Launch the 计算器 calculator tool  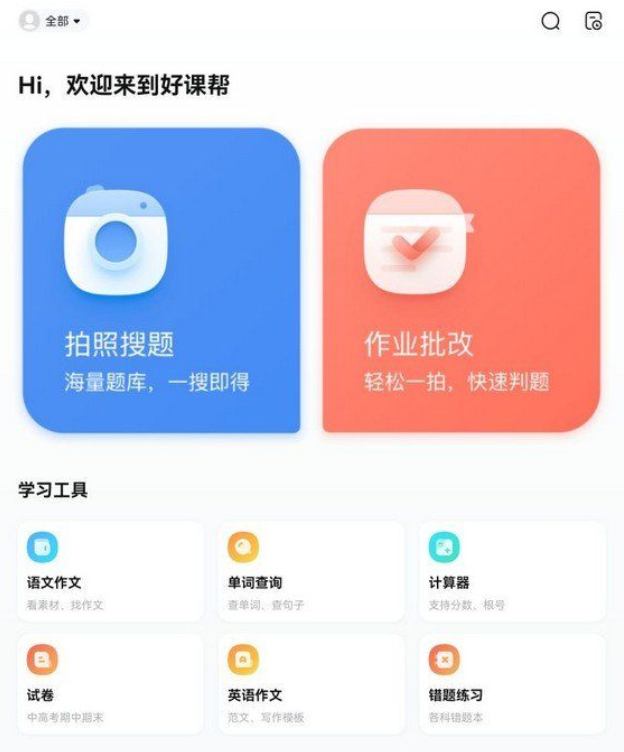coord(512,571)
